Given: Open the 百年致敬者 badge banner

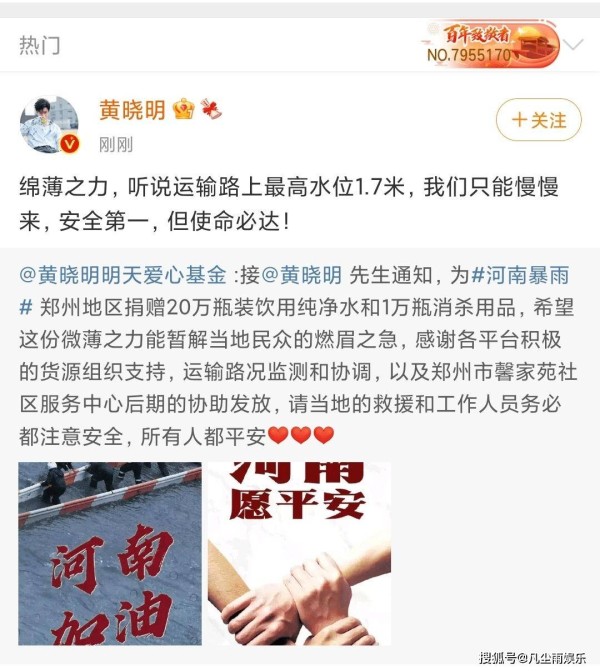Looking at the screenshot, I should point(490,44).
